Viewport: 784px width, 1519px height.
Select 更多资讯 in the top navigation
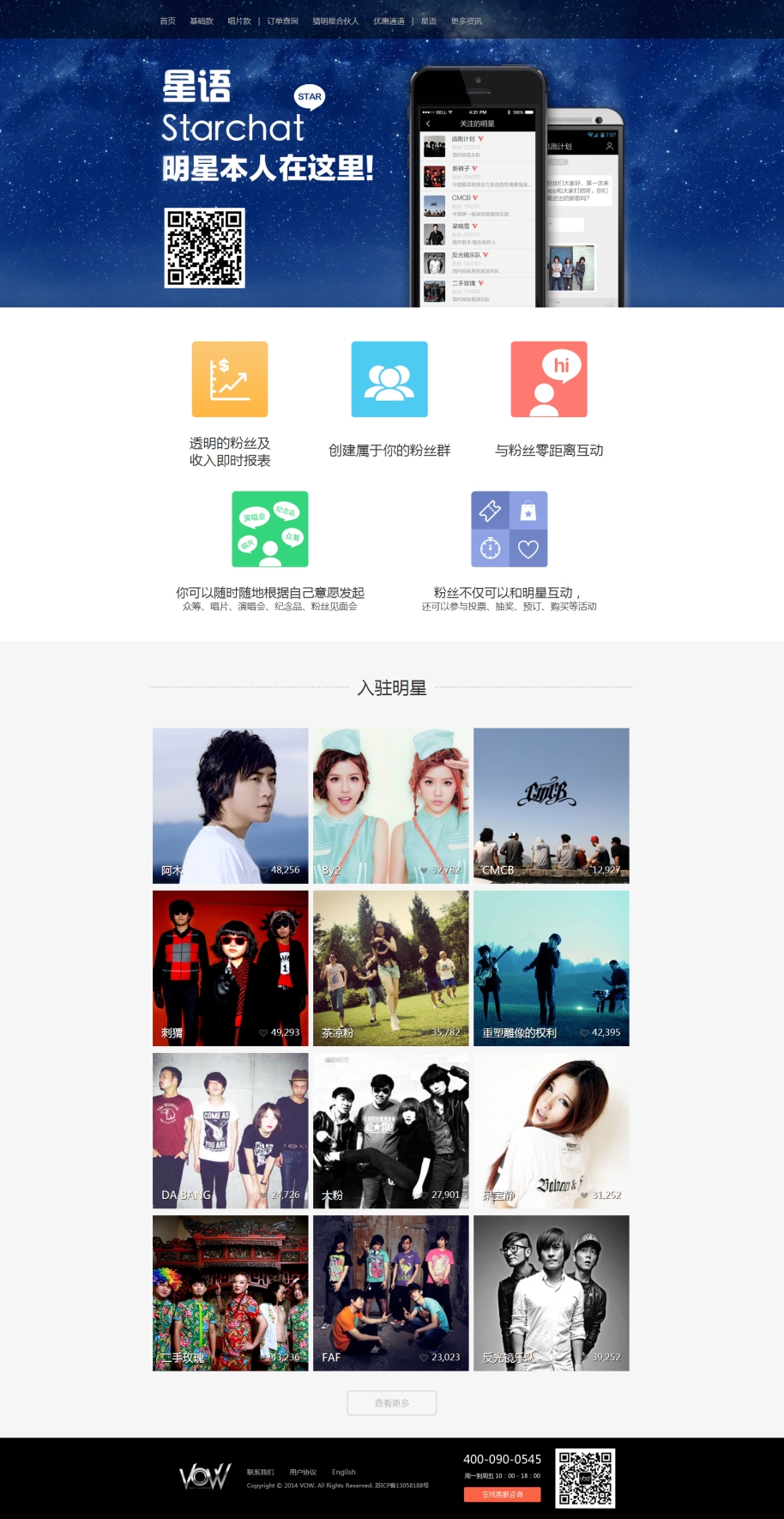[467, 21]
